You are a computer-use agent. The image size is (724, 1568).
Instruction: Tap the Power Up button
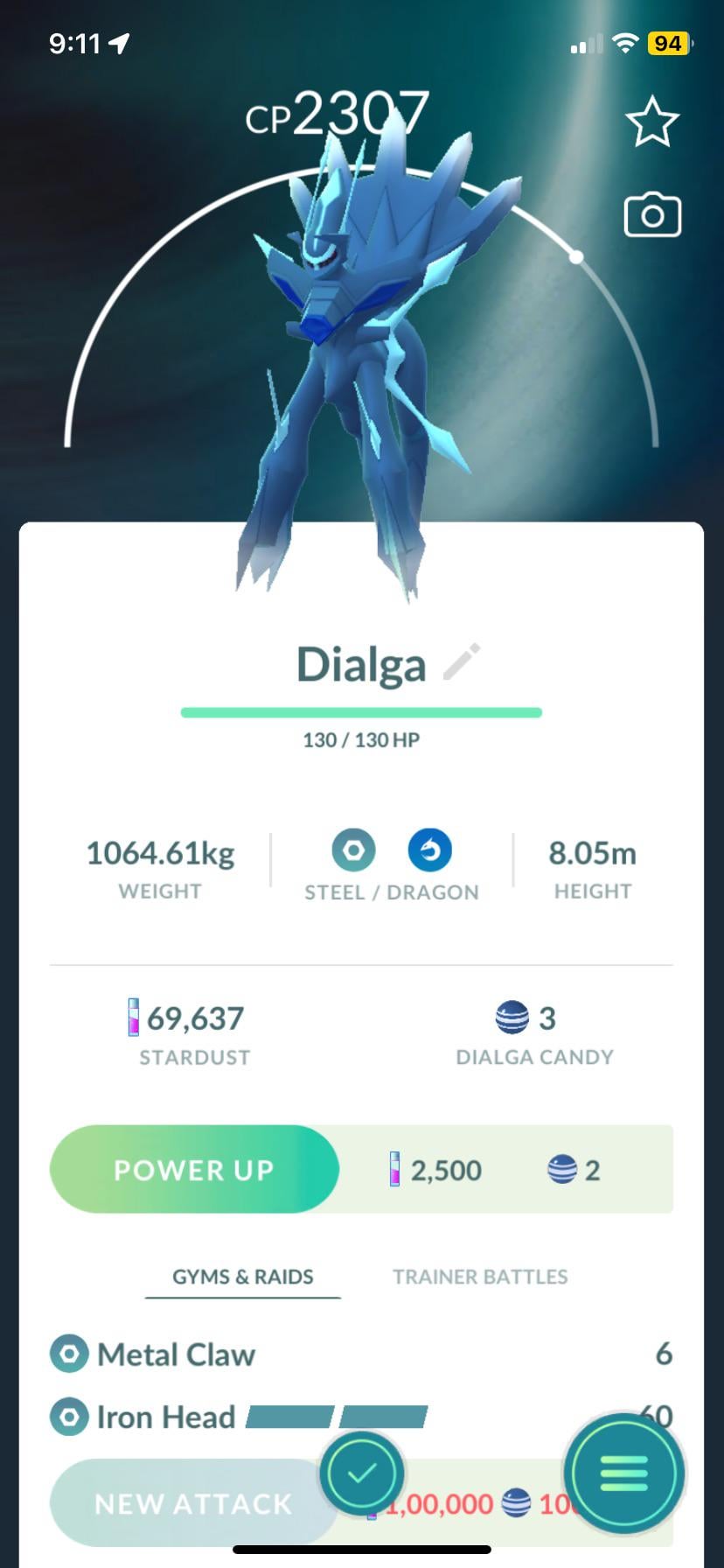(x=194, y=1169)
